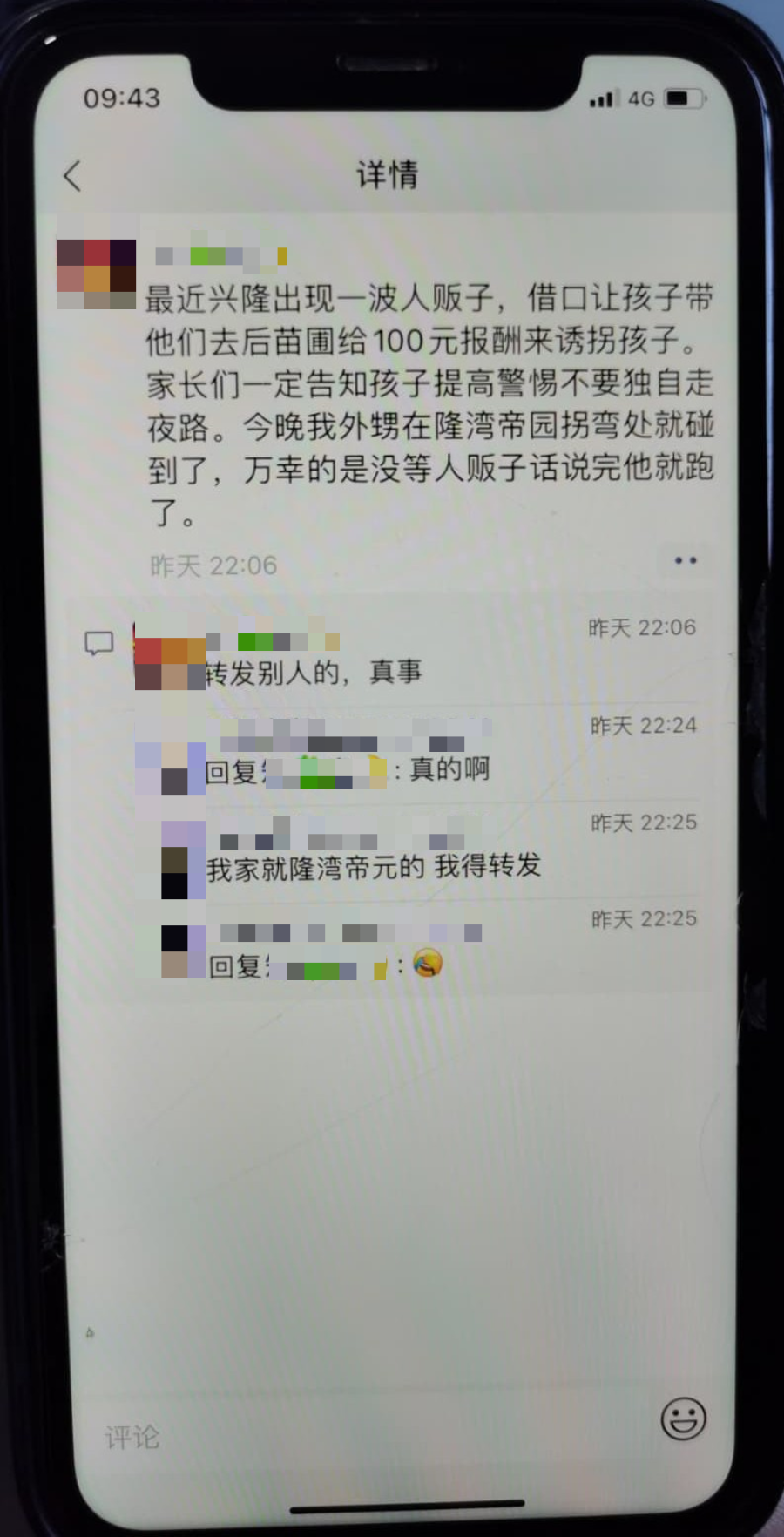Reply to comment 我家就隆湾帝元的 我得转发
The height and width of the screenshot is (1537, 784).
click(375, 867)
